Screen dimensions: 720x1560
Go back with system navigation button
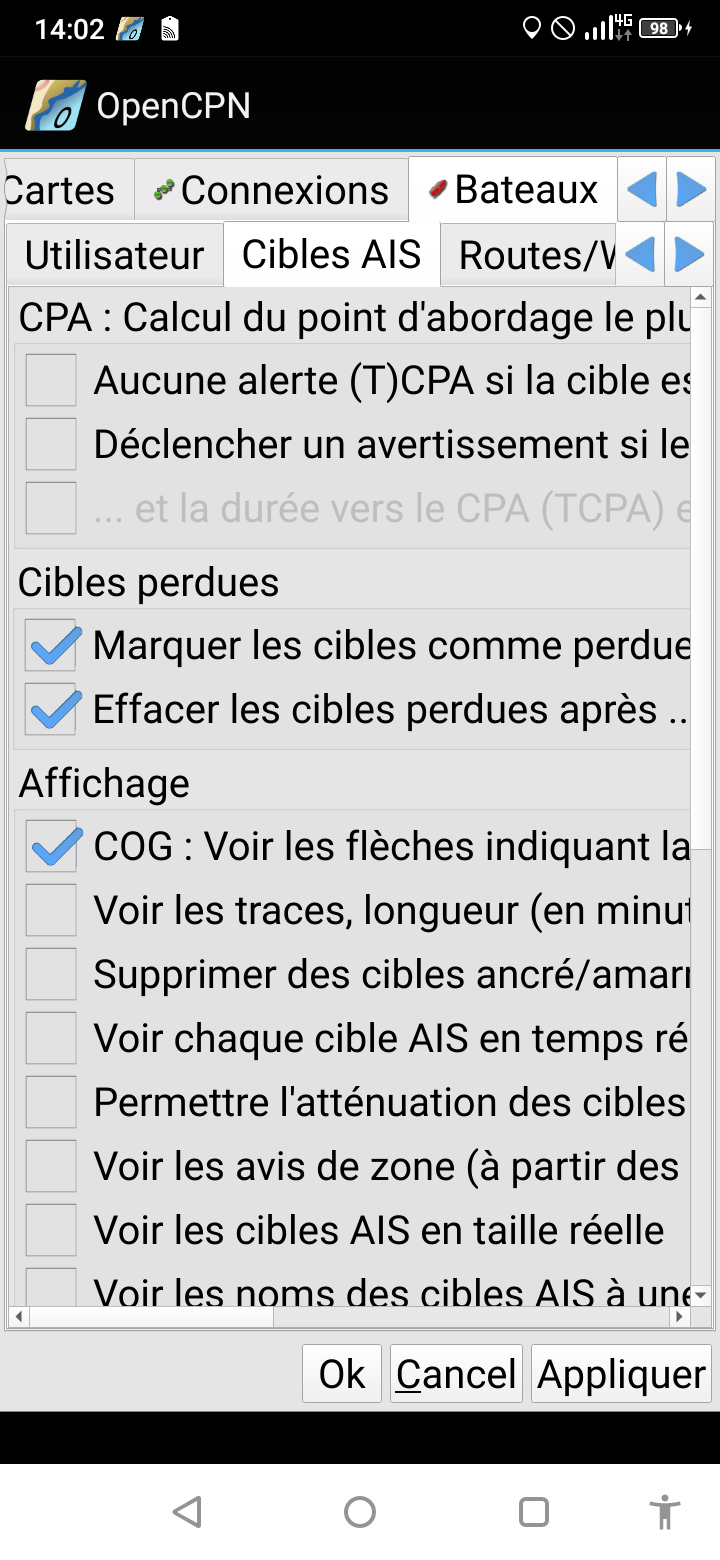click(x=187, y=1511)
